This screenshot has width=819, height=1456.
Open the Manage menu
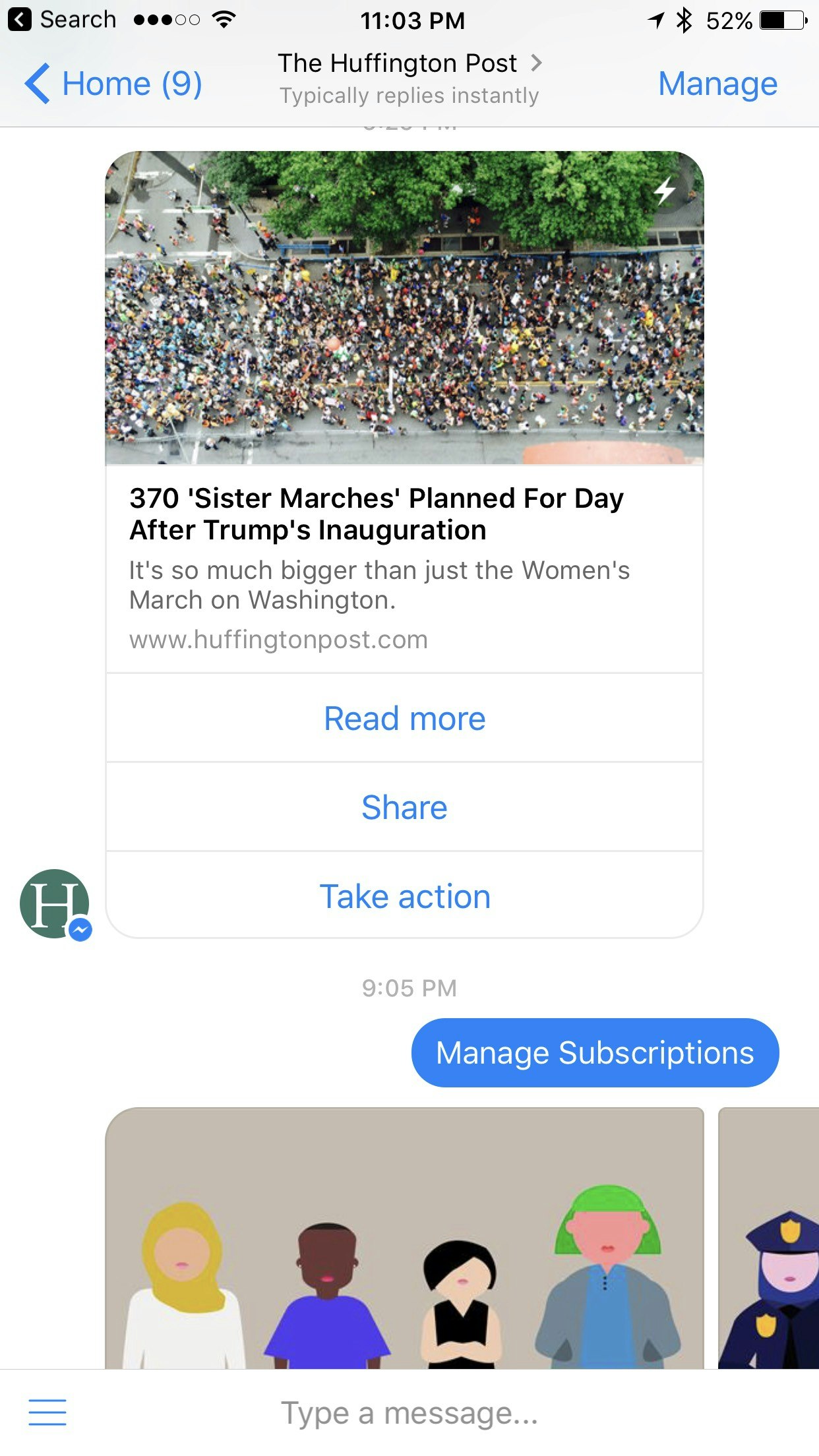point(717,84)
